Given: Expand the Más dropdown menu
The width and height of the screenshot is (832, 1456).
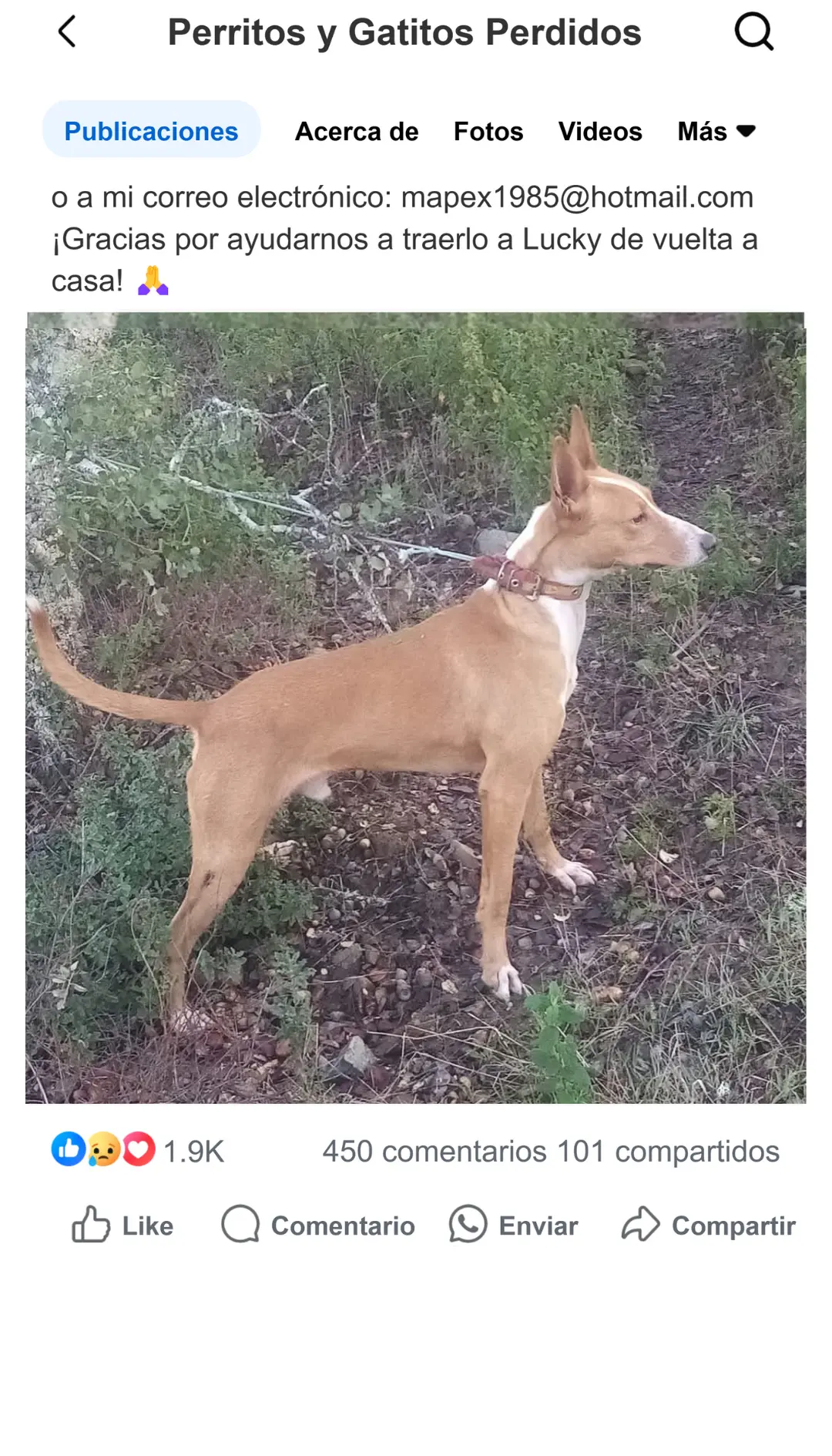Looking at the screenshot, I should 716,132.
